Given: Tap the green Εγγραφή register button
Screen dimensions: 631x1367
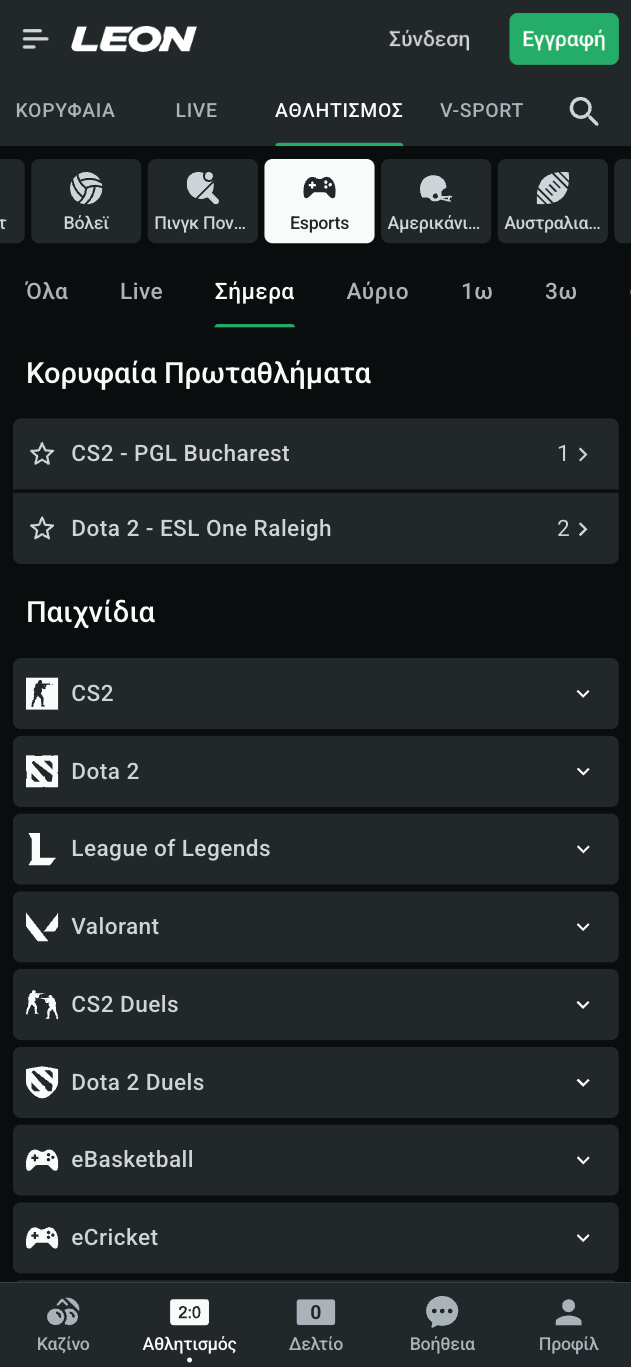Looking at the screenshot, I should 564,40.
